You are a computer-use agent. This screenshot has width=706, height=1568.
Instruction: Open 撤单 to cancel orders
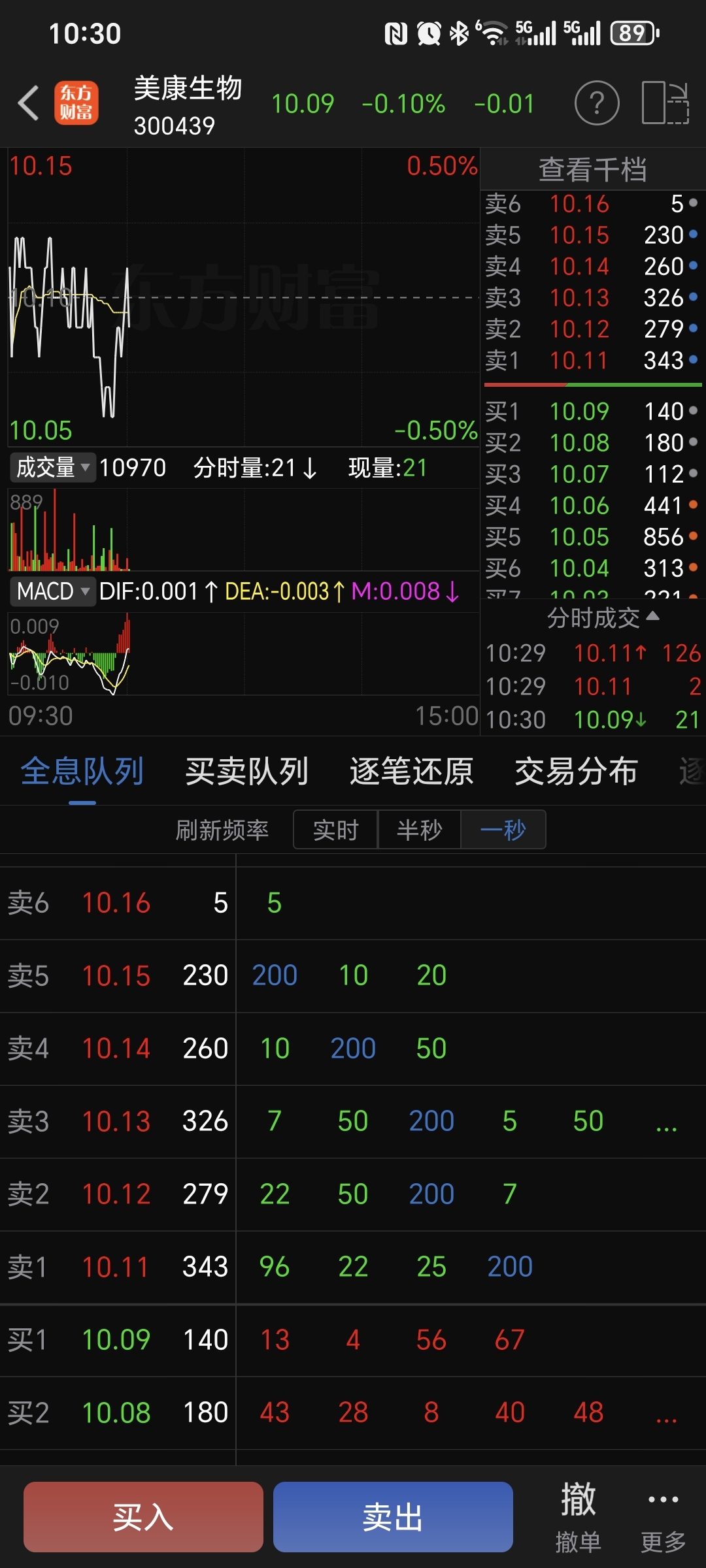[578, 1516]
